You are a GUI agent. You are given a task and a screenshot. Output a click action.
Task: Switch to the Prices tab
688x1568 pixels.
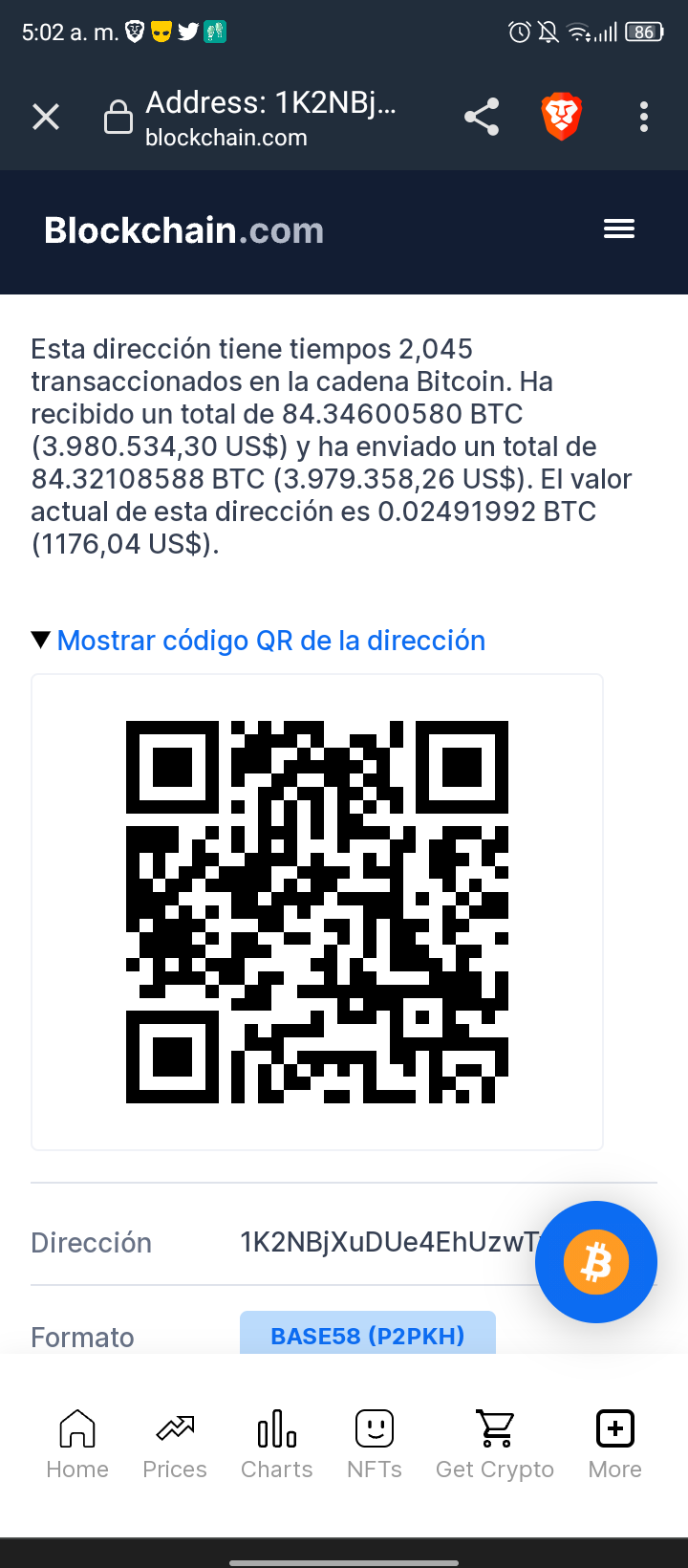click(175, 1445)
